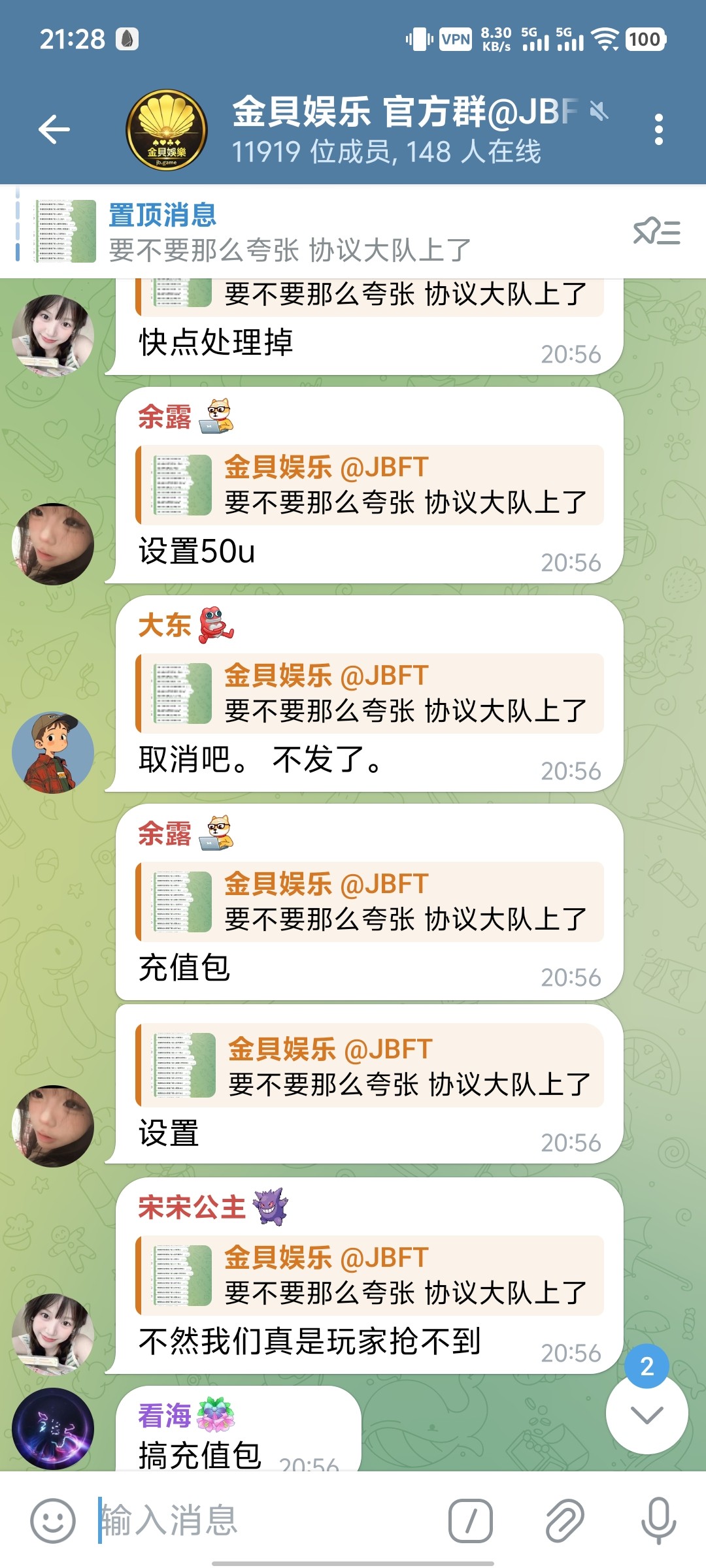View 大东's profile from his avatar
Image resolution: width=706 pixels, height=1568 pixels.
tap(53, 753)
